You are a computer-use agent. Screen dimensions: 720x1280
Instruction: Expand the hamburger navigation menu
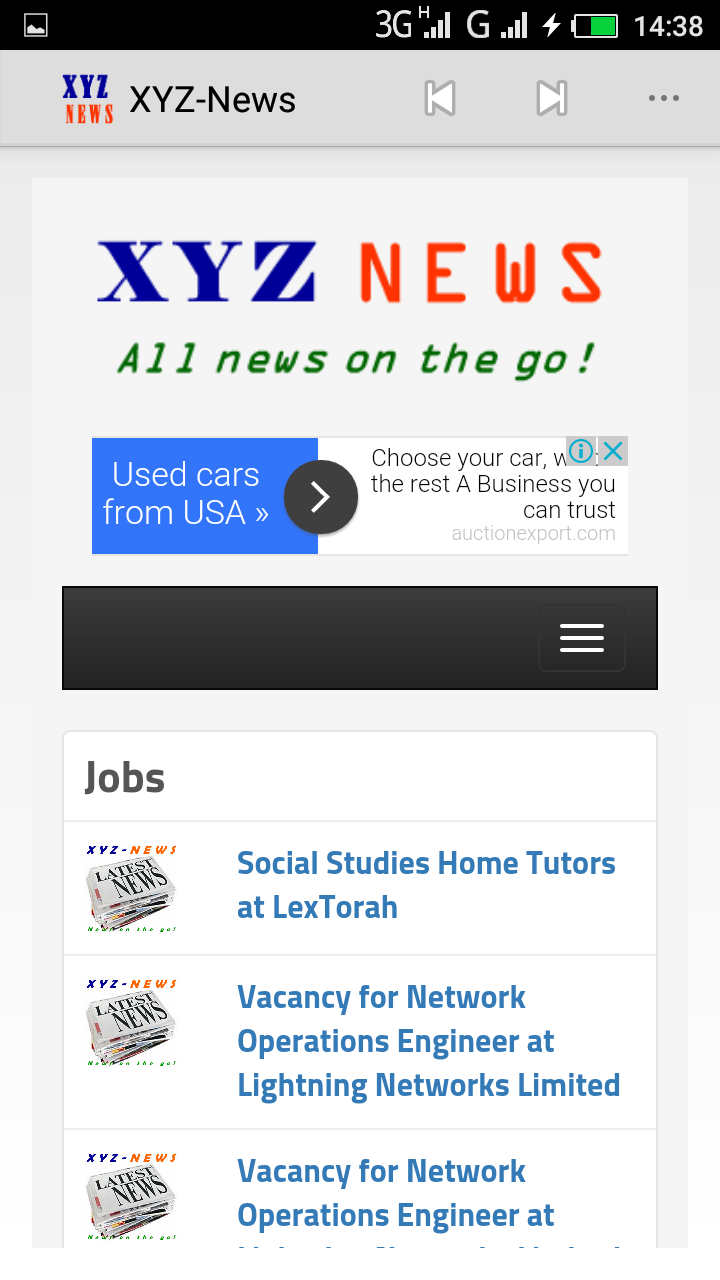pos(581,638)
